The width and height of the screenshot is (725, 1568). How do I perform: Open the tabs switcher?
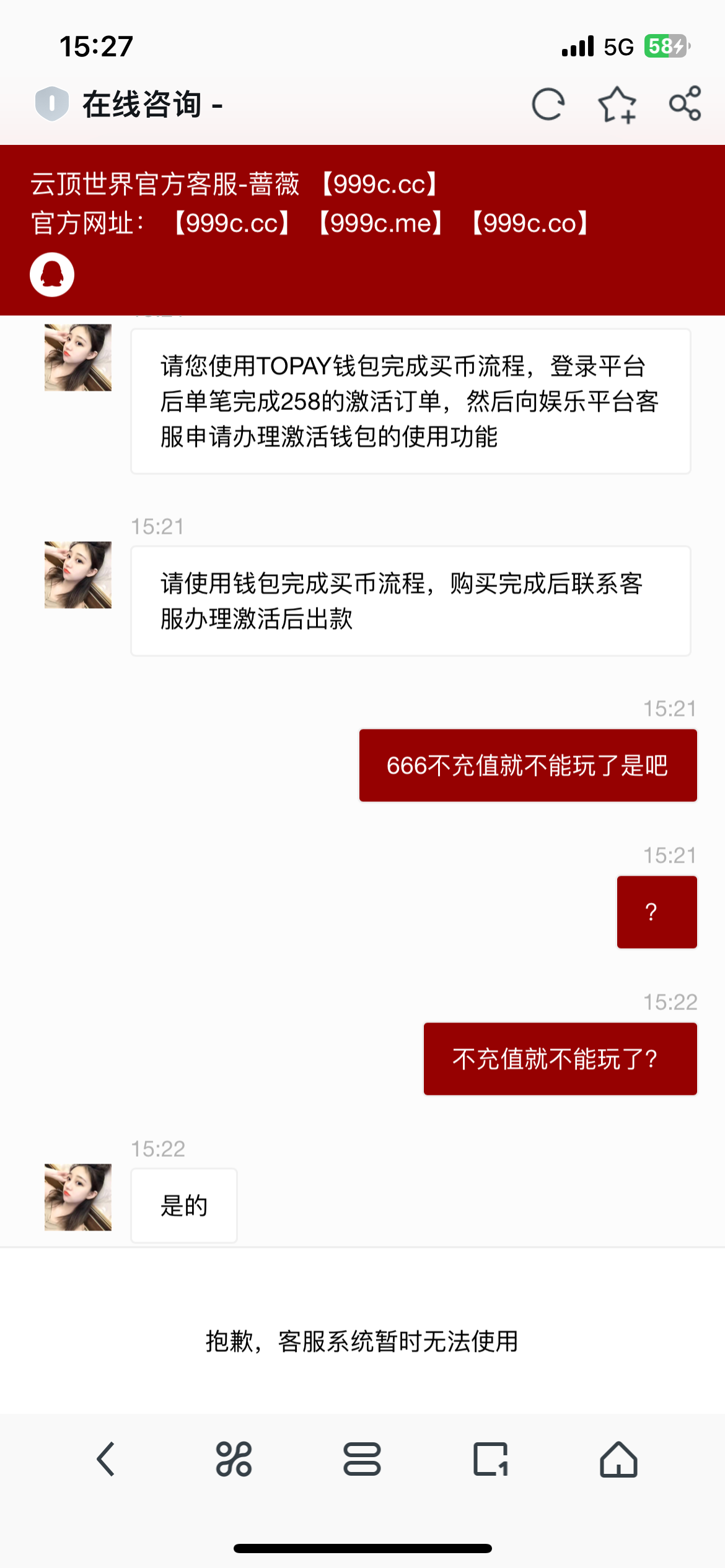point(490,1459)
